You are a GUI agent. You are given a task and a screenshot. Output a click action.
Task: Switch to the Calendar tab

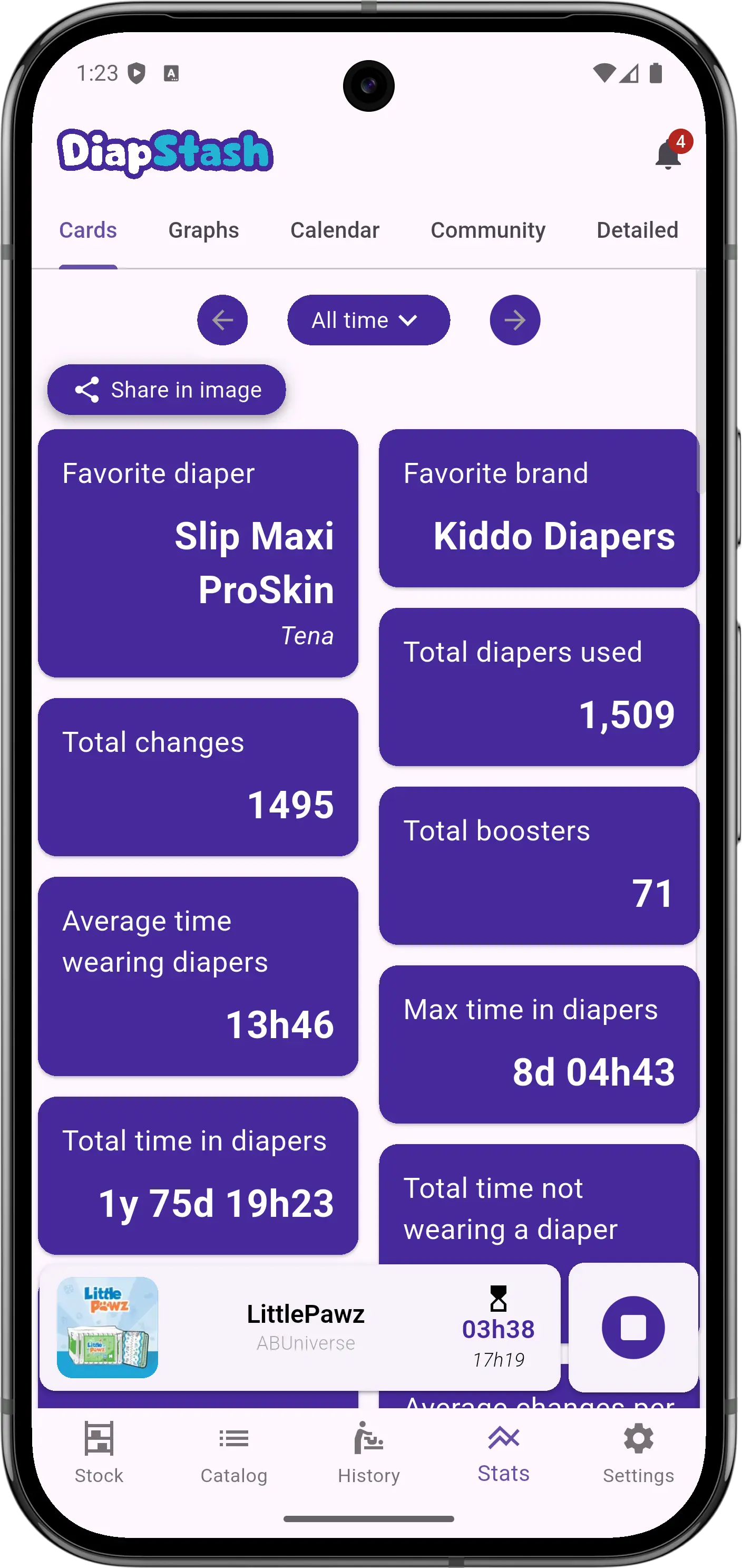click(x=335, y=231)
